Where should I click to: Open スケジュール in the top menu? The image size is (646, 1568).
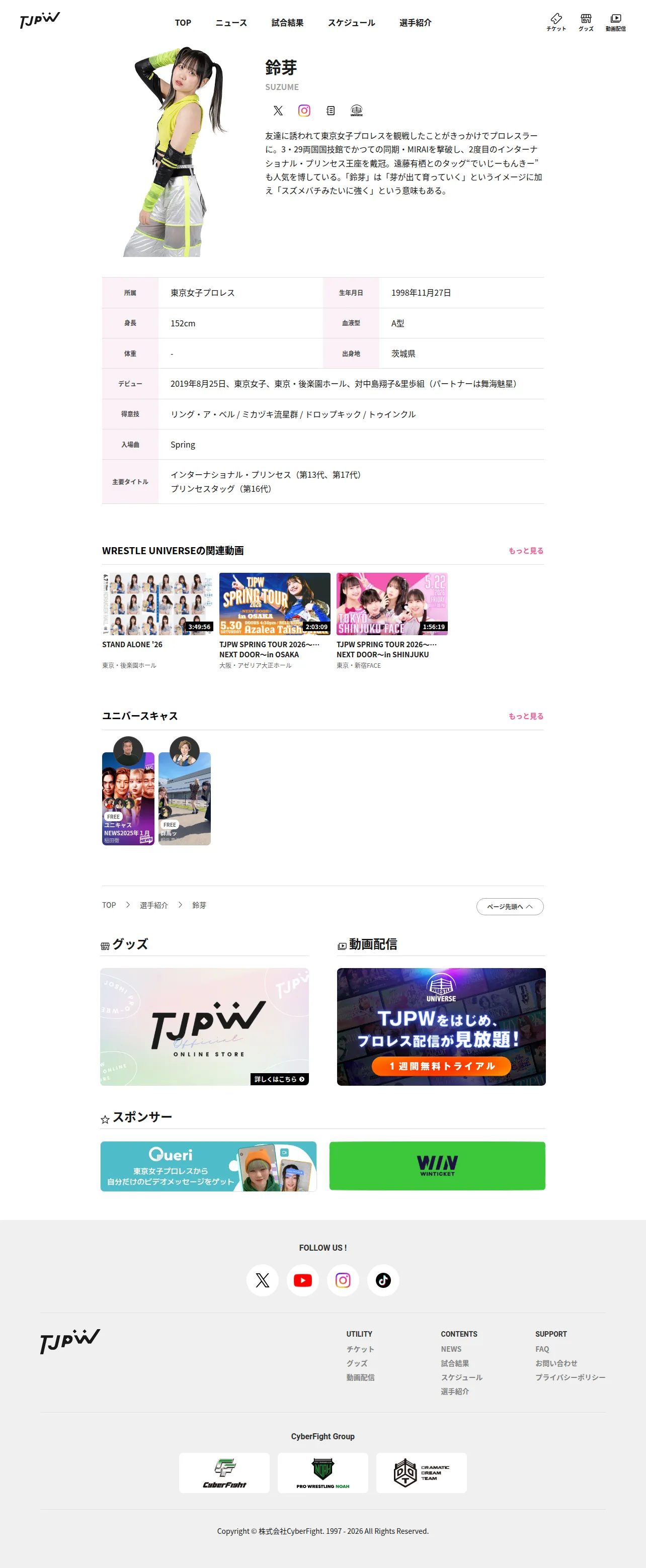tap(351, 23)
